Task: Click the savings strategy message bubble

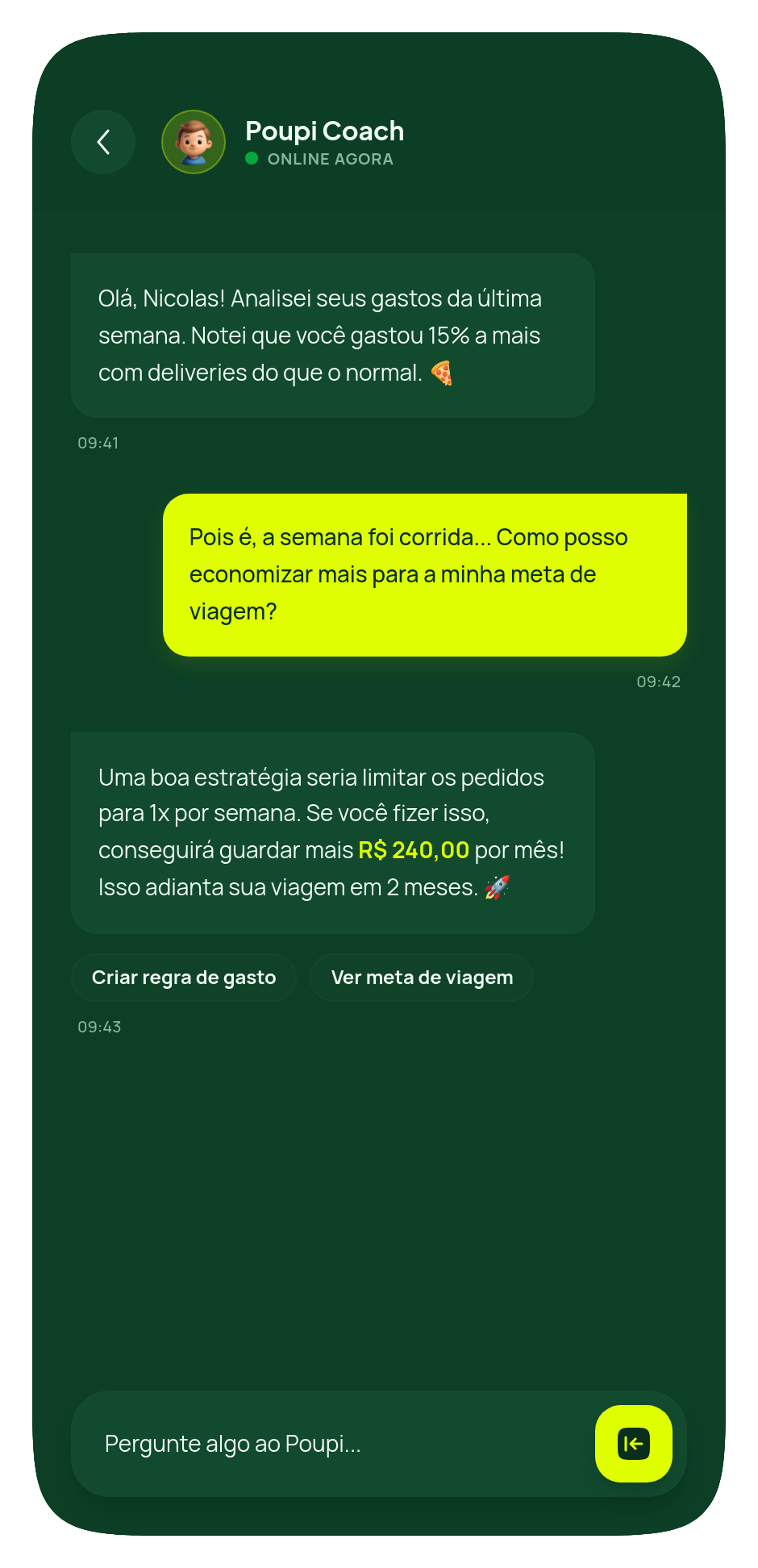Action: [x=332, y=832]
